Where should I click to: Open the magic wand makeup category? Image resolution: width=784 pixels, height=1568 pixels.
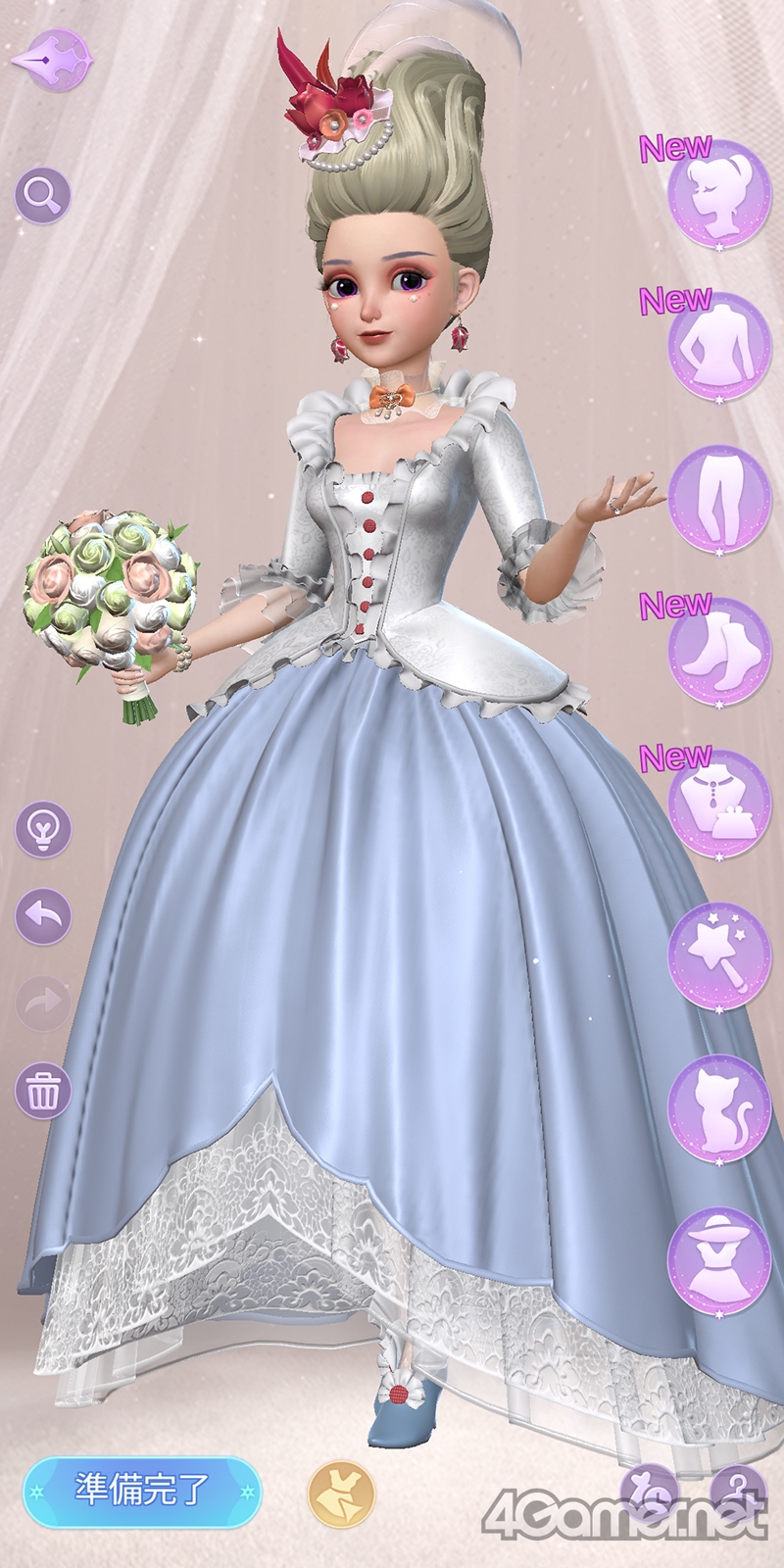point(719,956)
